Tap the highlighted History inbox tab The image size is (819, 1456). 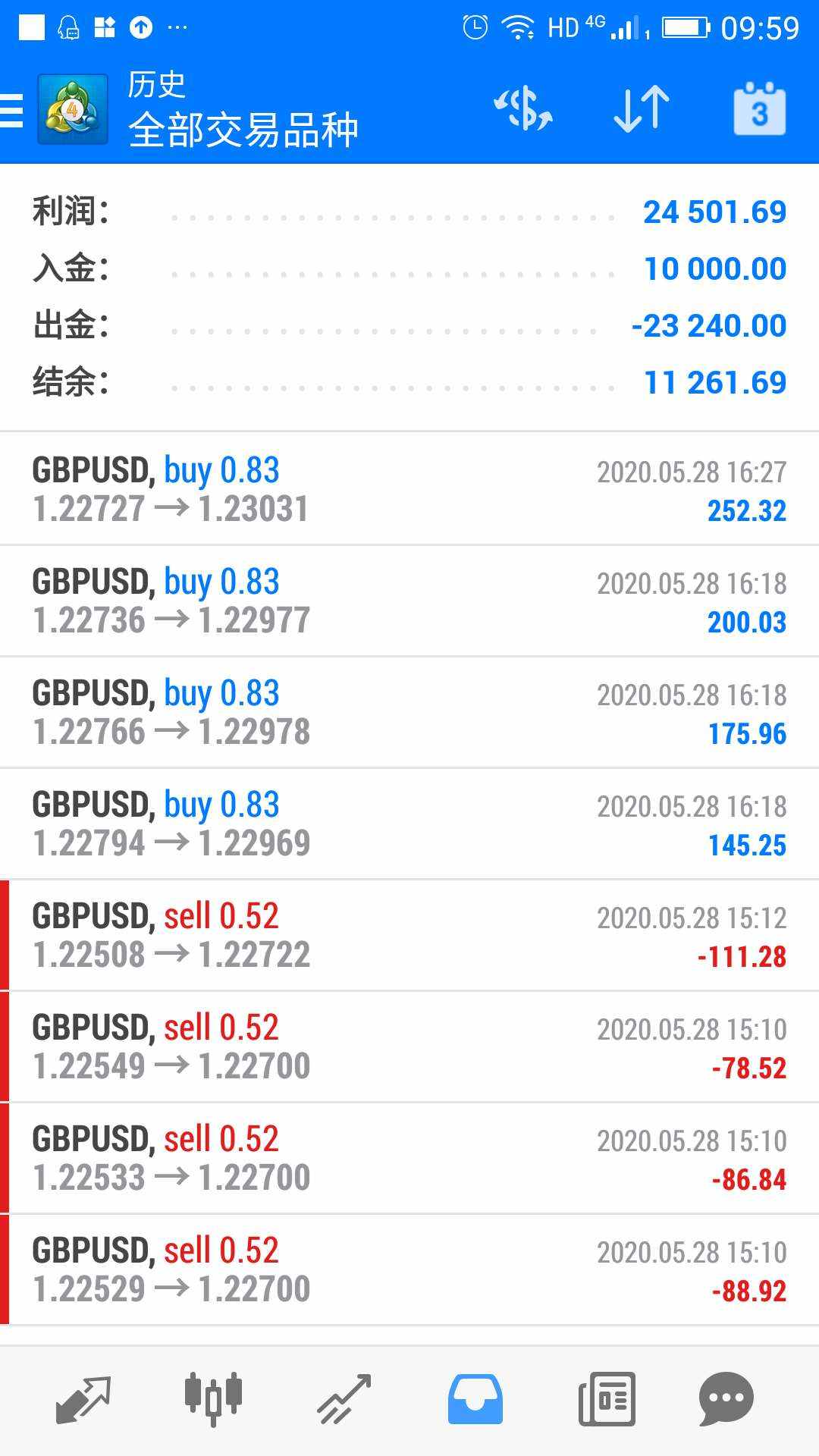[475, 1399]
